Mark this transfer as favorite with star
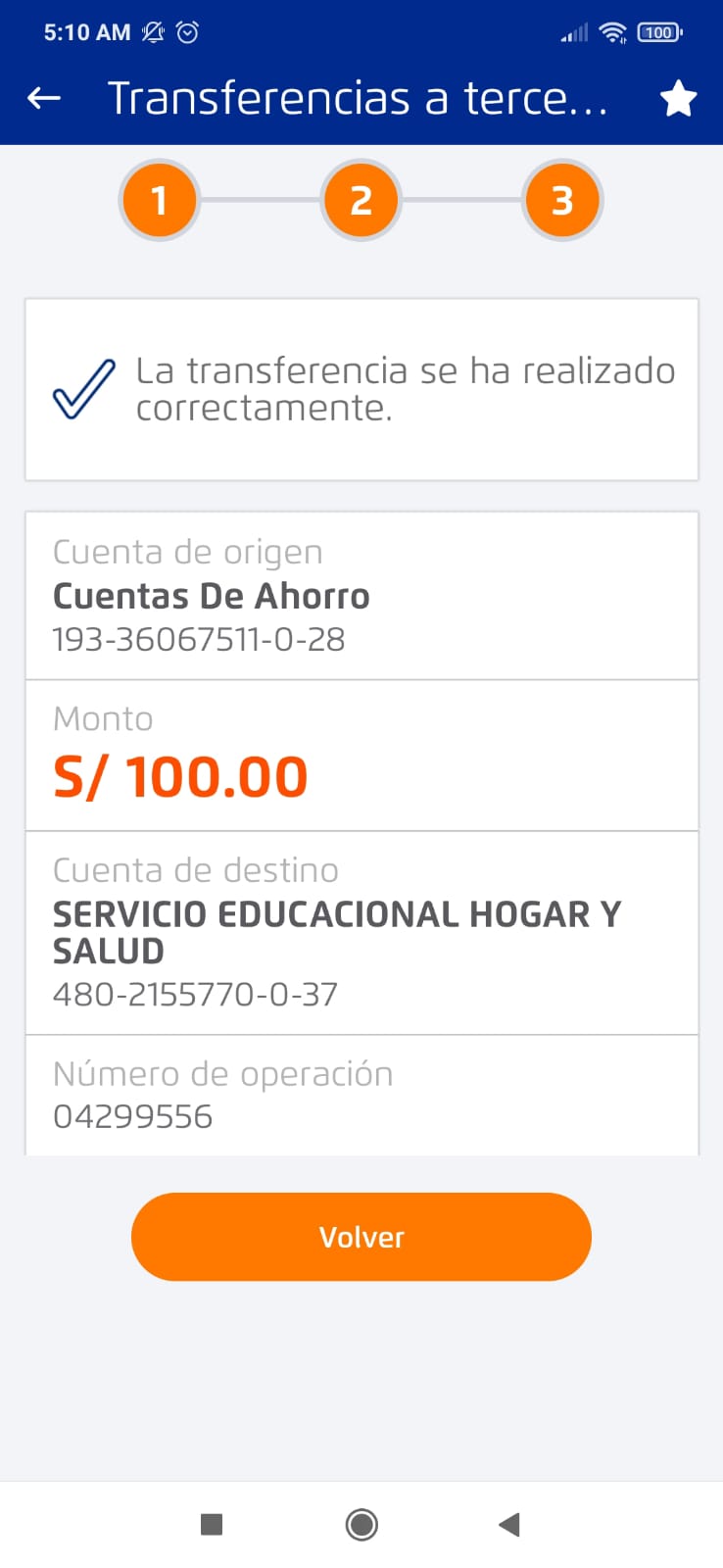 click(678, 99)
